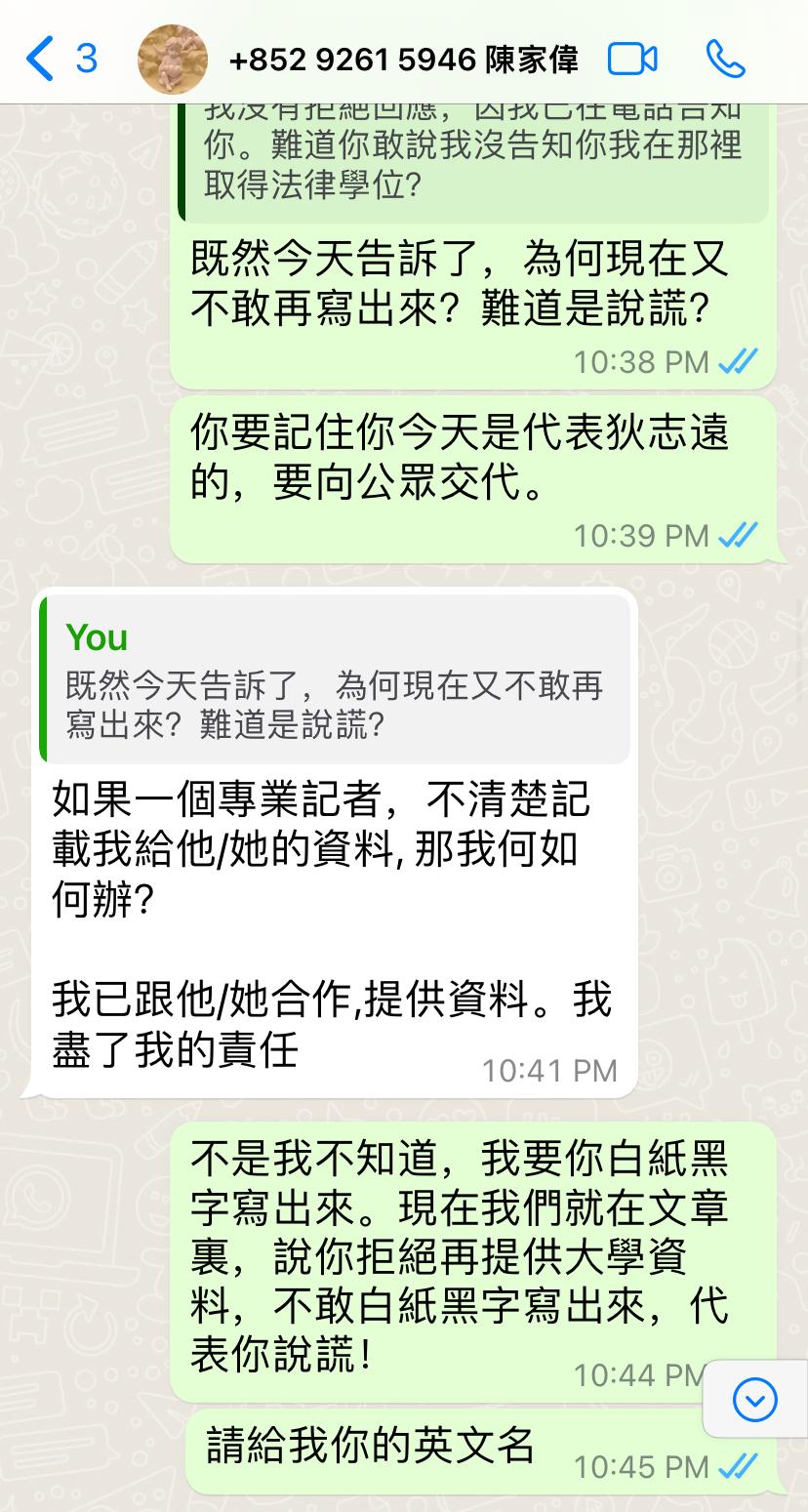Open the contact's profile photo
This screenshot has width=808, height=1512.
tap(173, 60)
